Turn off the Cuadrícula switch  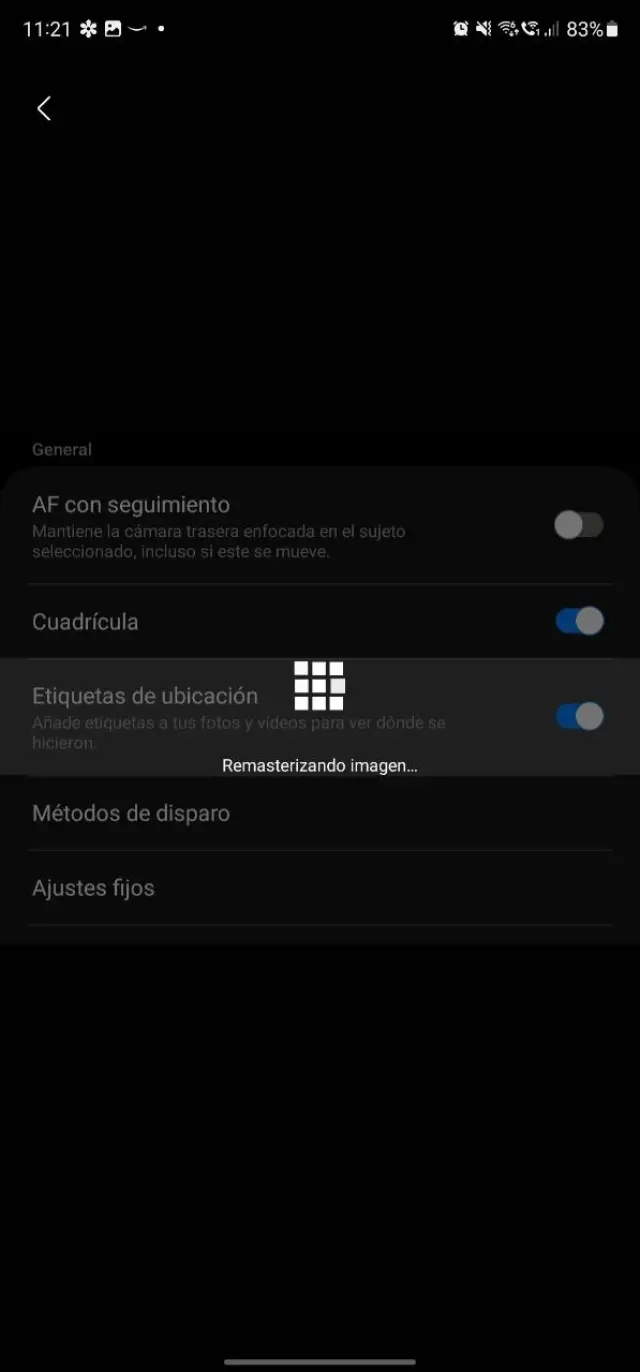(579, 621)
